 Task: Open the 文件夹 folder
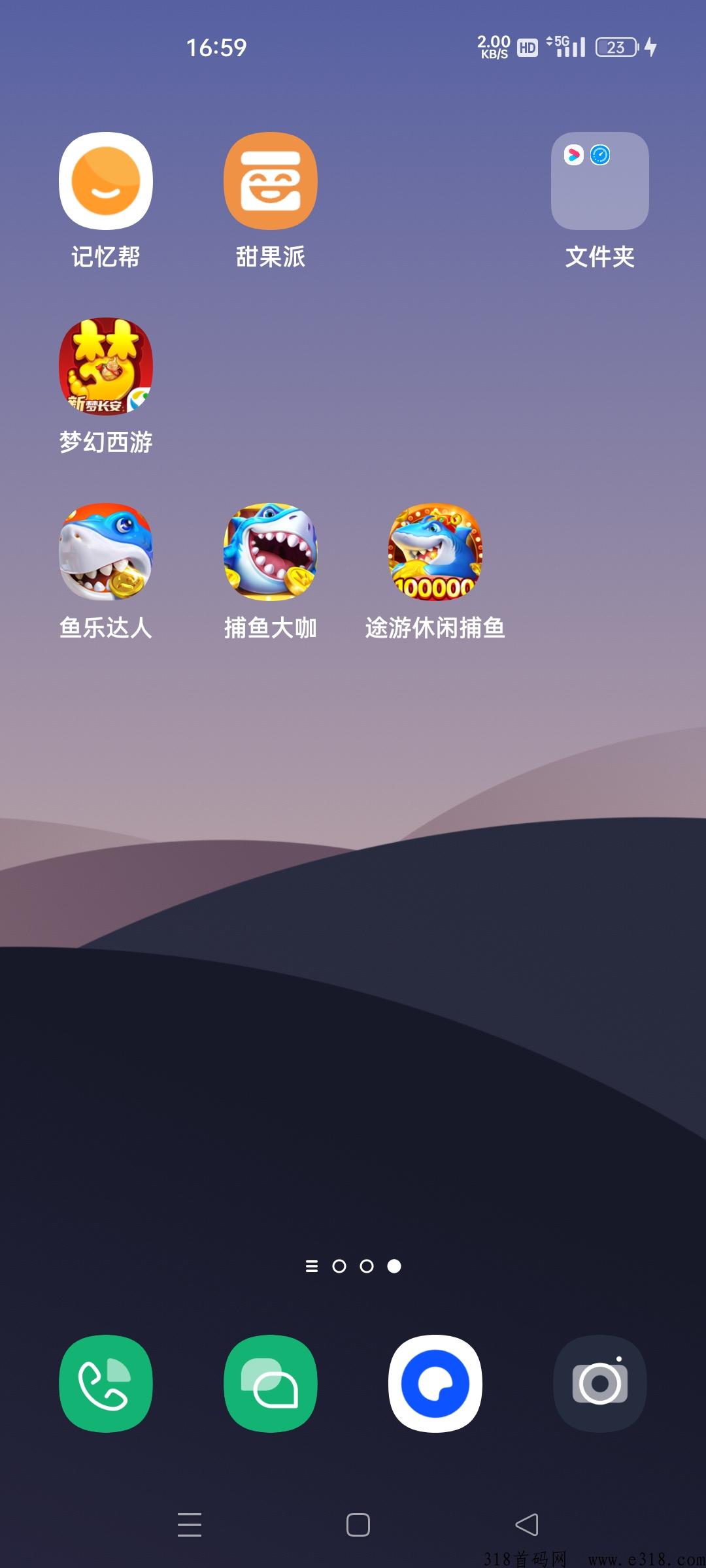(600, 181)
